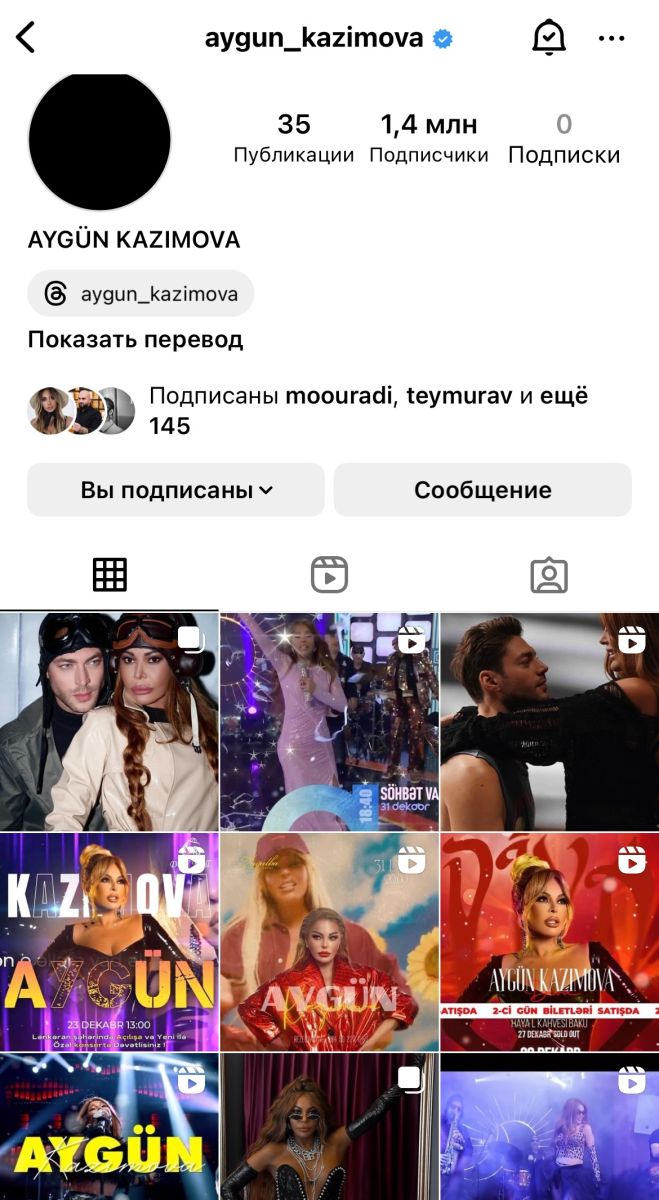Tap Показать перевод to translate the bio
Image resolution: width=659 pixels, height=1200 pixels.
135,340
